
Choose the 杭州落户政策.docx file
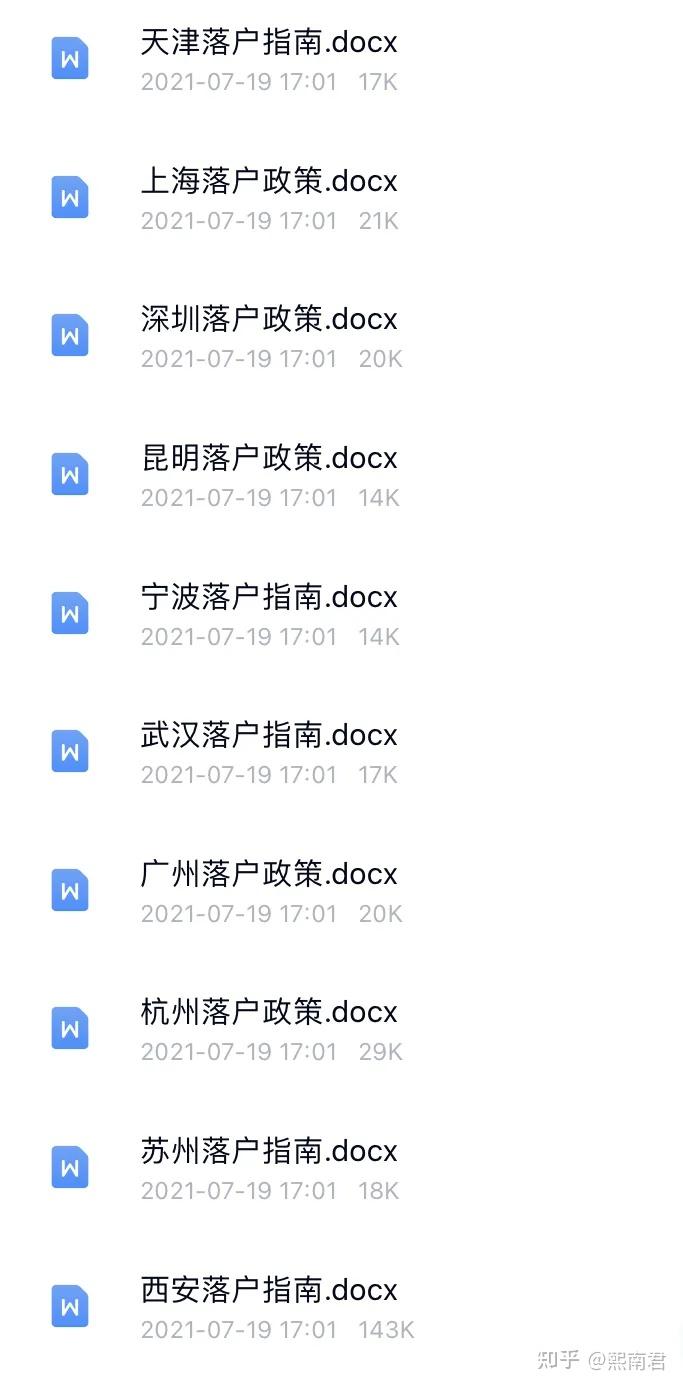pyautogui.click(x=341, y=1030)
